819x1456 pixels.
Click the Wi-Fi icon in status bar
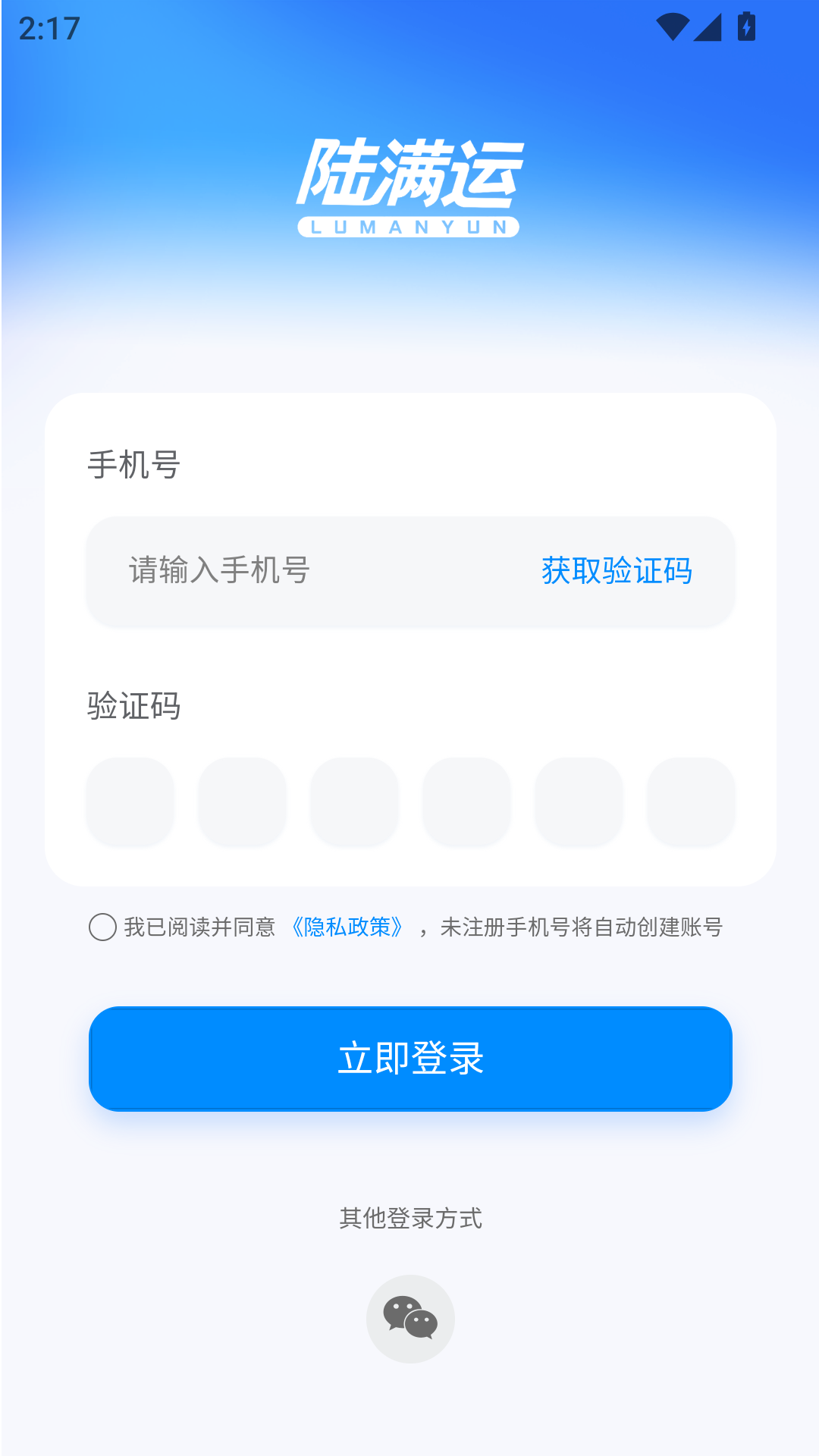pos(672,25)
